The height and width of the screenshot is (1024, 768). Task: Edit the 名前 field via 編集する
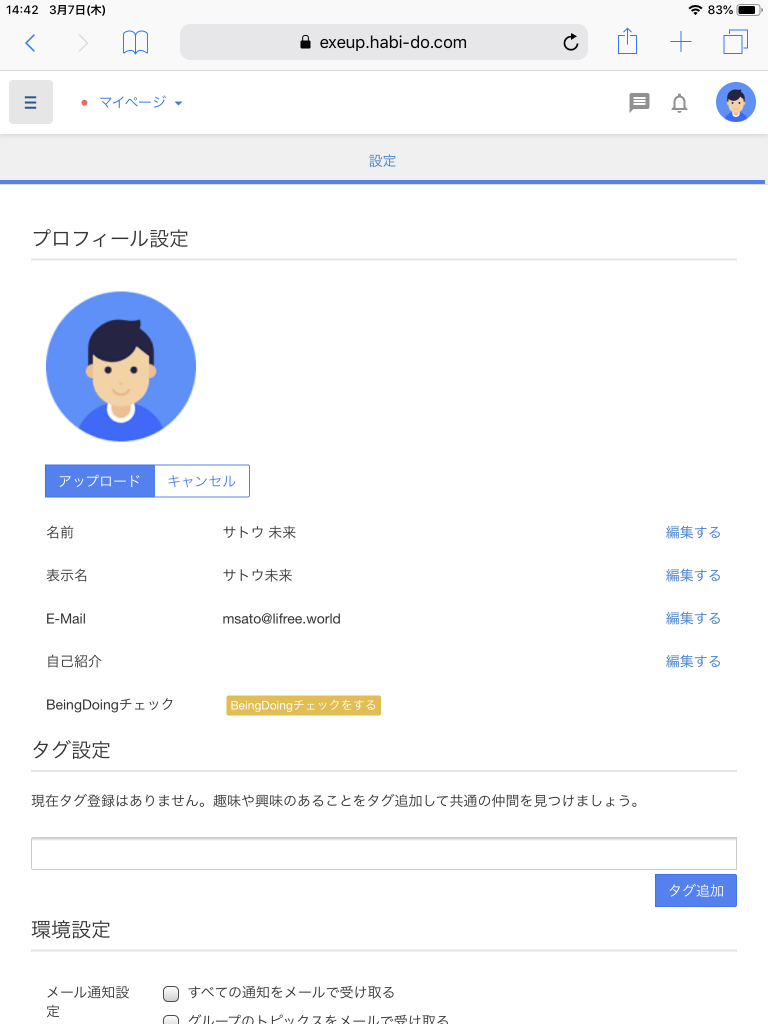point(693,532)
